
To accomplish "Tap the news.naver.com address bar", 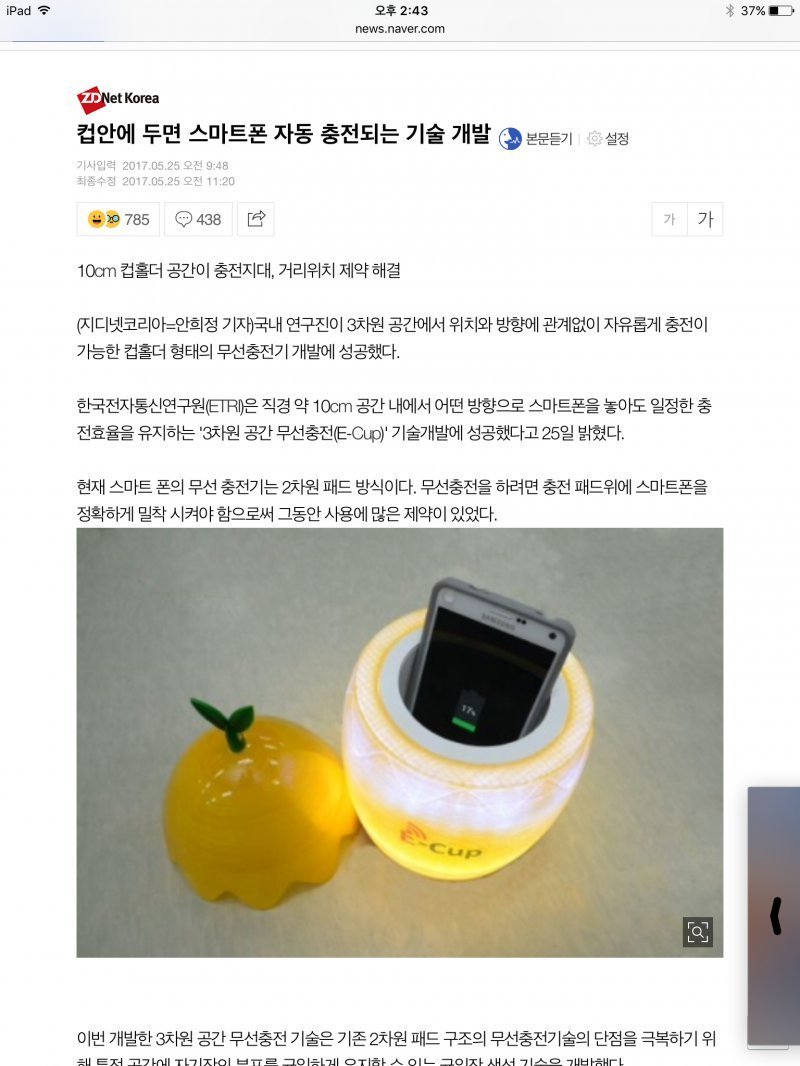I will (x=400, y=29).
